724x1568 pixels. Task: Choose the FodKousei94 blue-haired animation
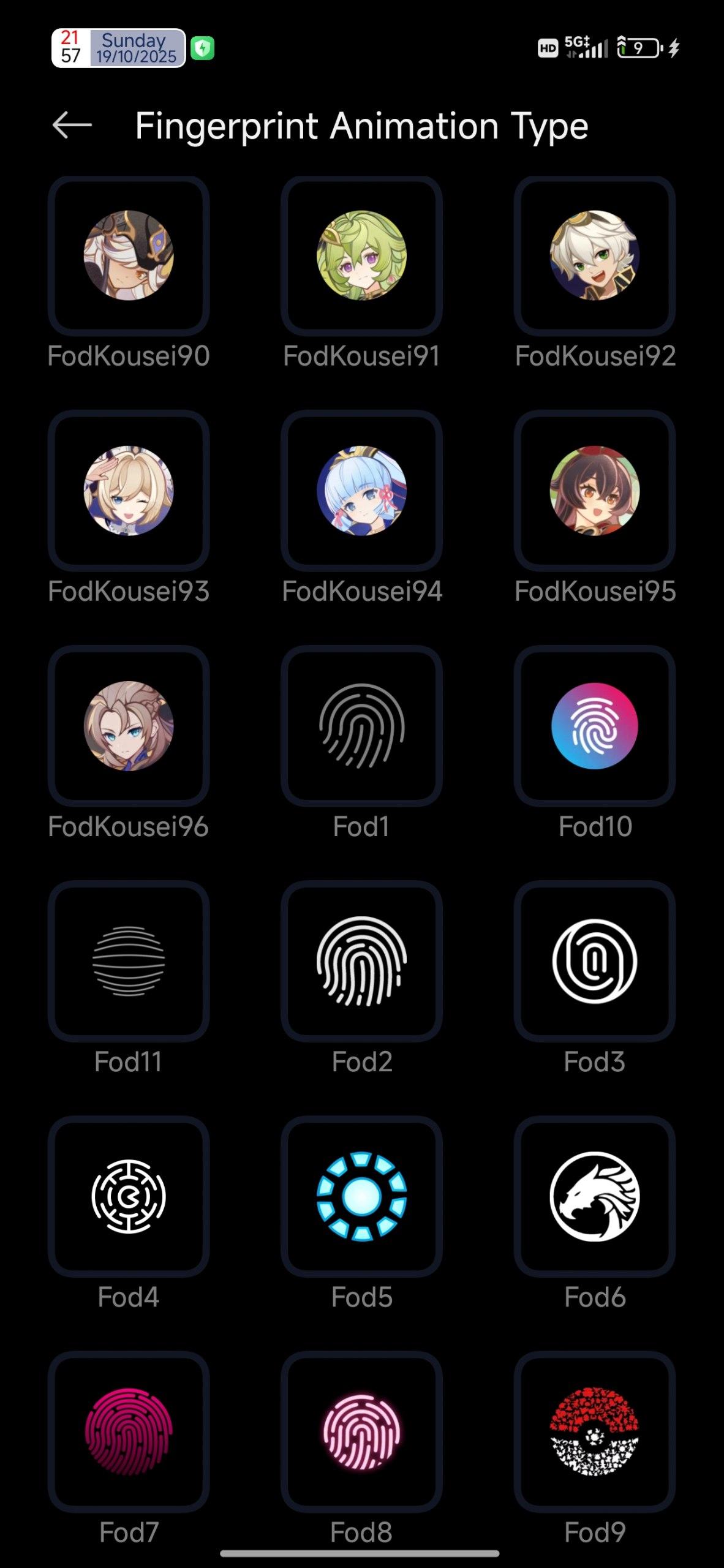361,491
